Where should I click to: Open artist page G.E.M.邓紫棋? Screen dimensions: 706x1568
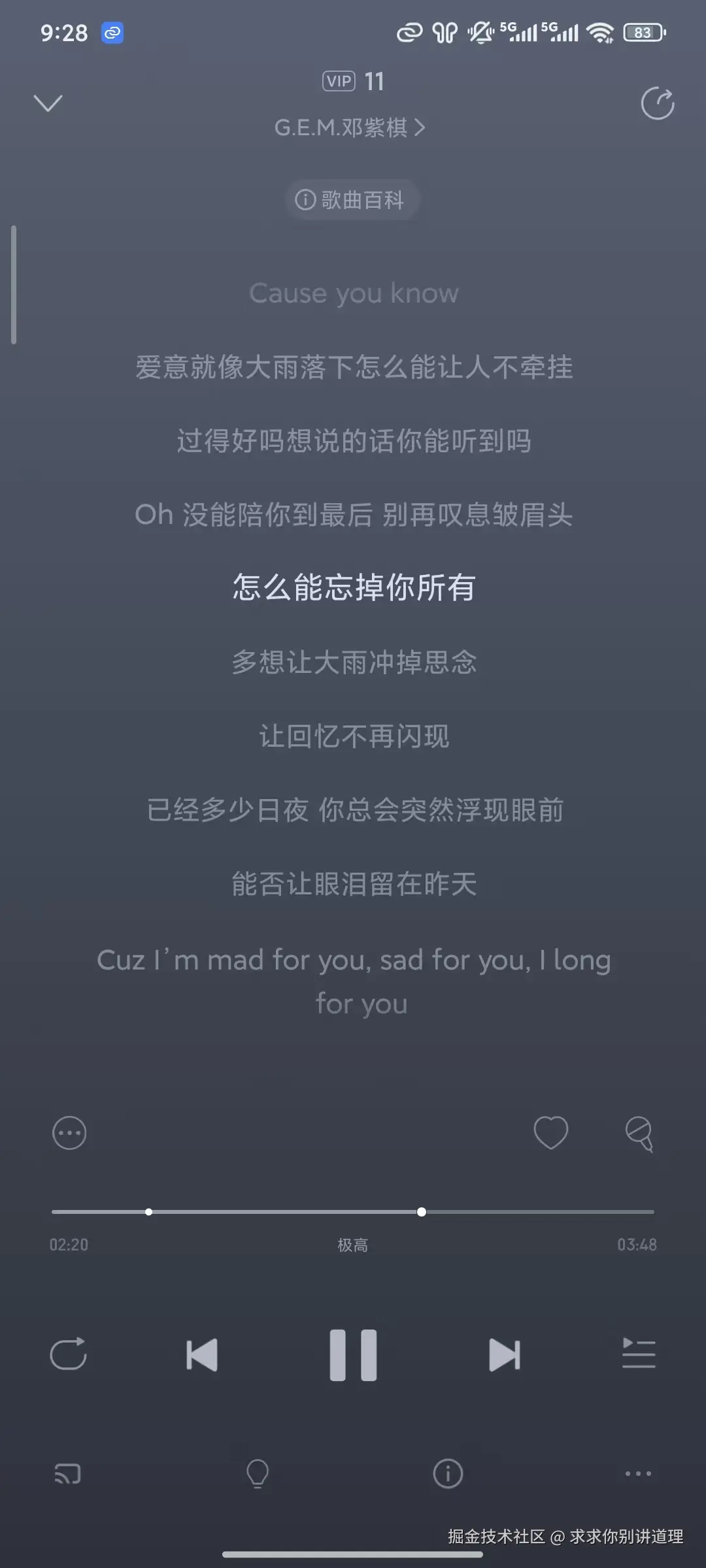[x=350, y=127]
